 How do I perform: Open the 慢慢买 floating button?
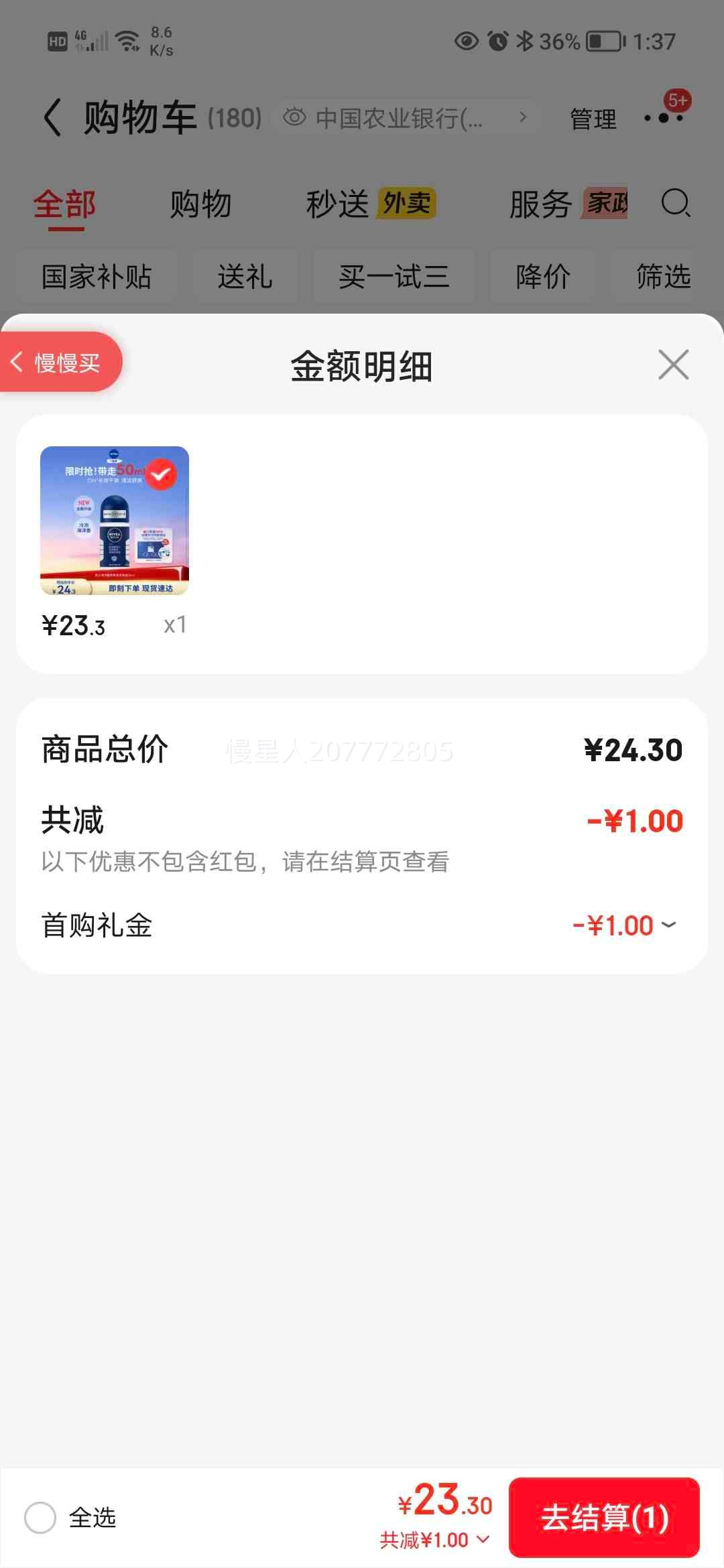tap(60, 363)
